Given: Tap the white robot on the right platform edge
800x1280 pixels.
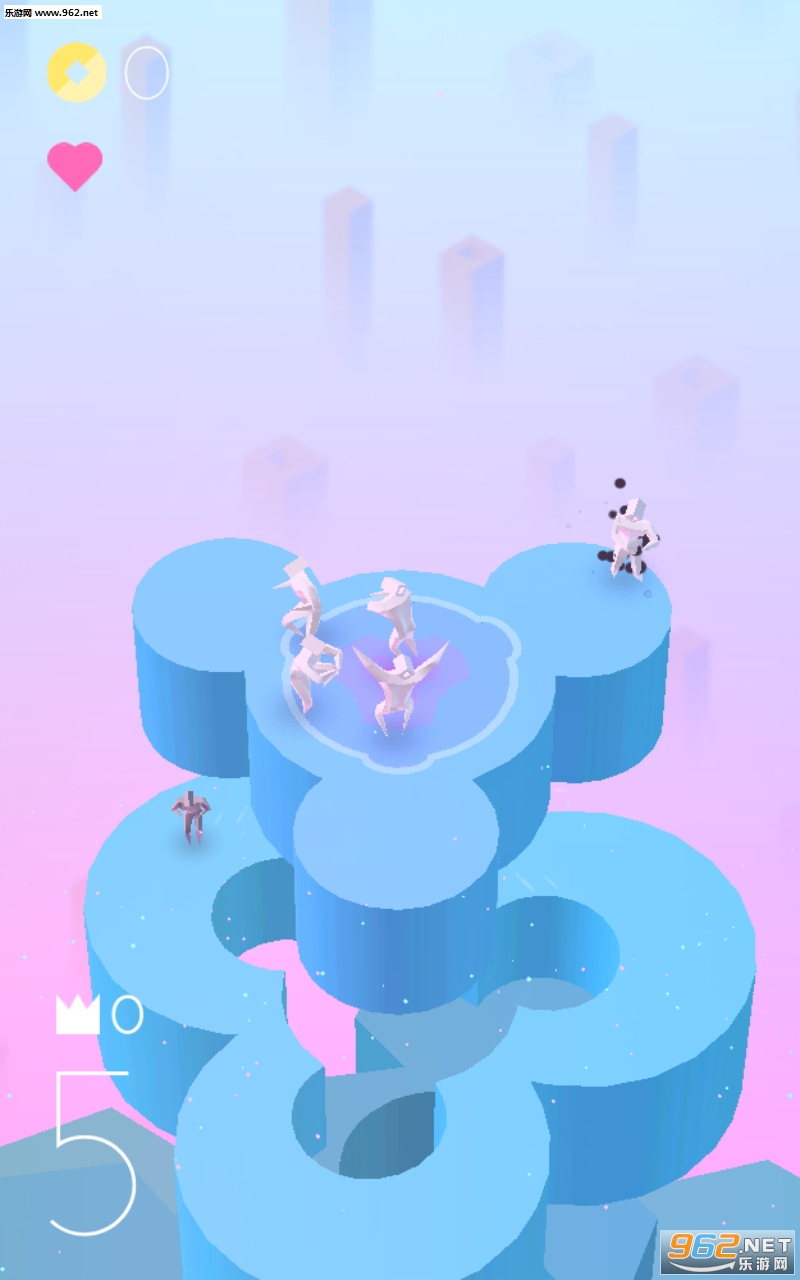Looking at the screenshot, I should coord(632,540).
